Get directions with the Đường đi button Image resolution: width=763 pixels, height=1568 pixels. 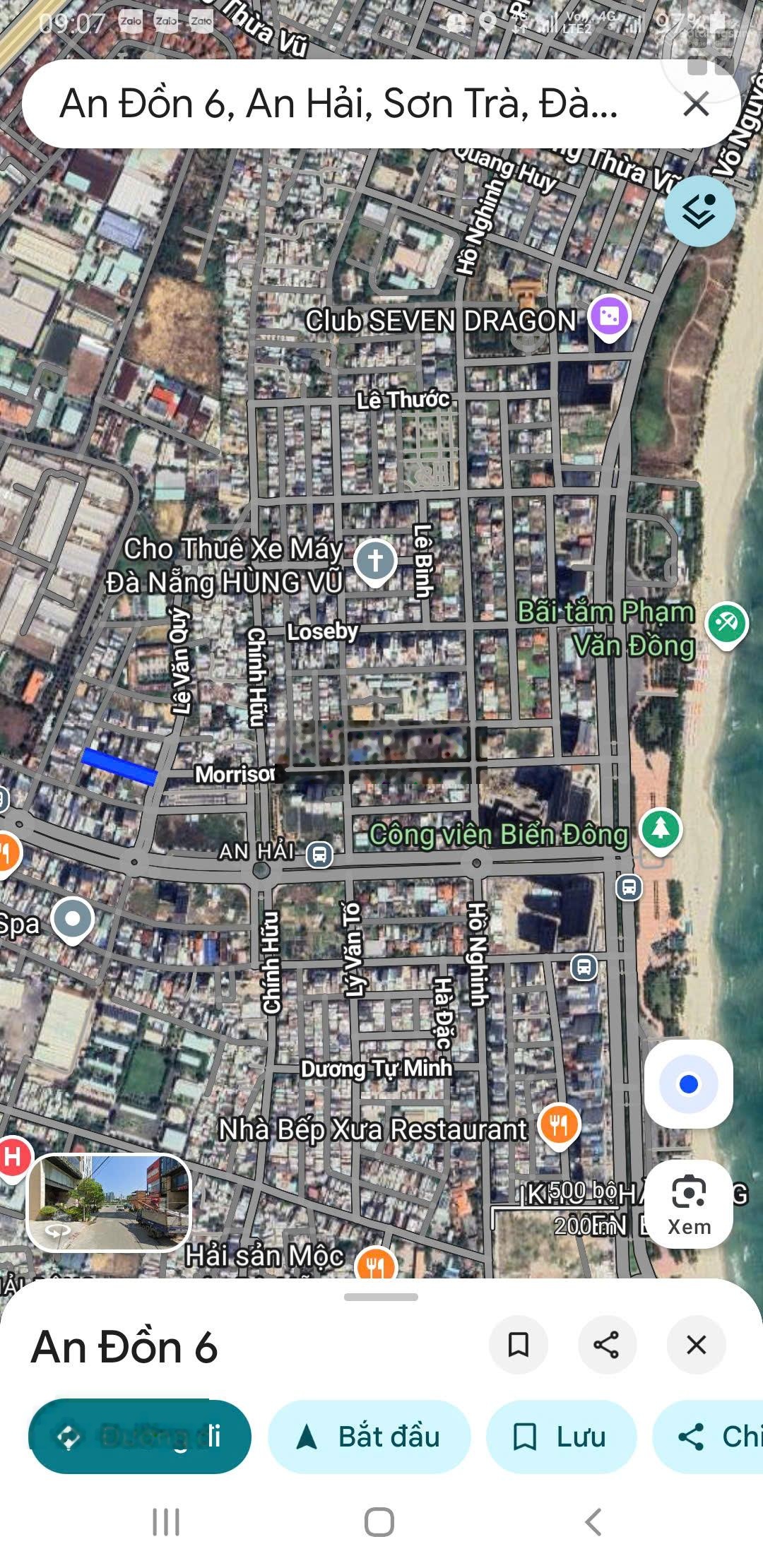coord(140,1436)
